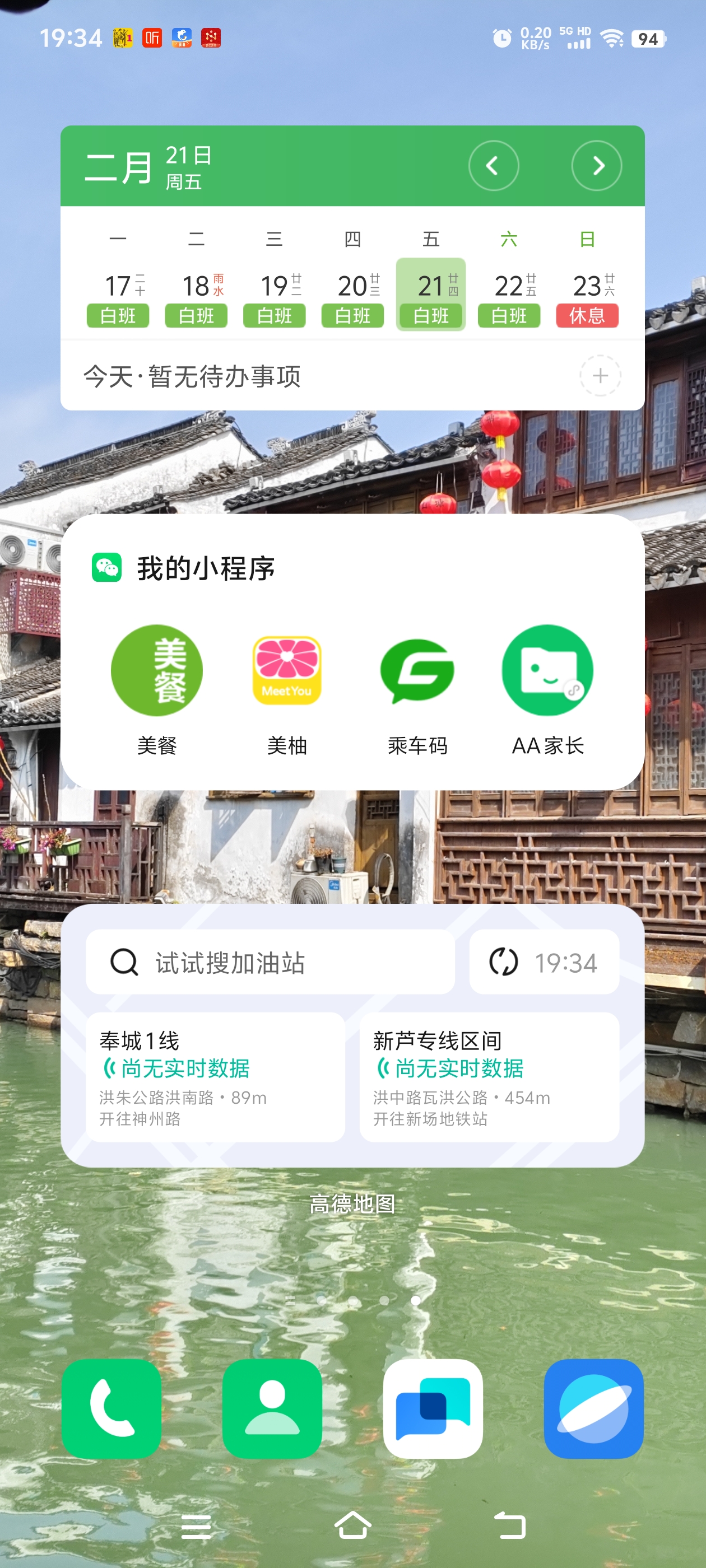Tap the 试试搜加油站 search box

coord(271,962)
